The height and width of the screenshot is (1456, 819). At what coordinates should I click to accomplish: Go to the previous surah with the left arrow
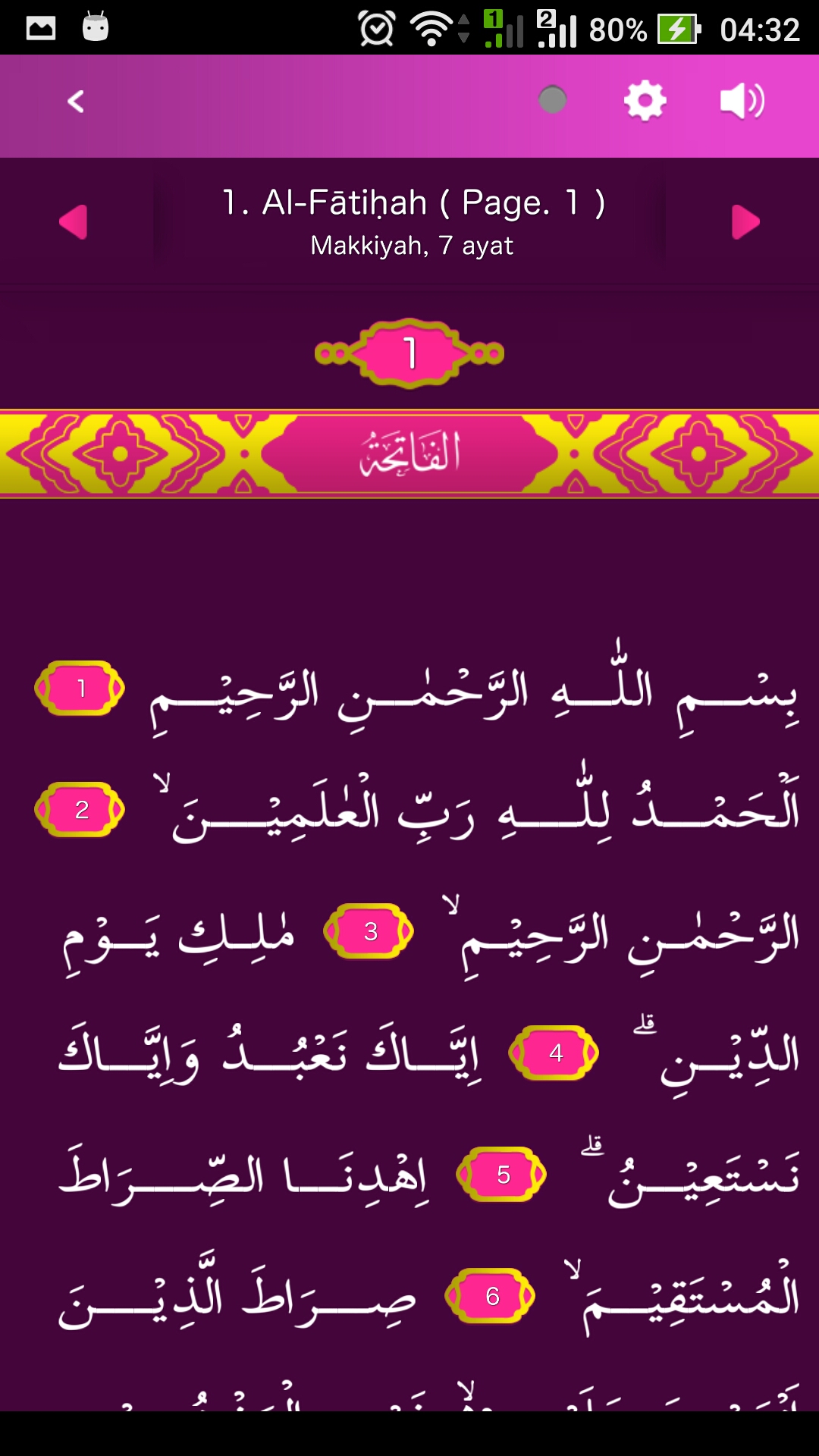pyautogui.click(x=74, y=222)
